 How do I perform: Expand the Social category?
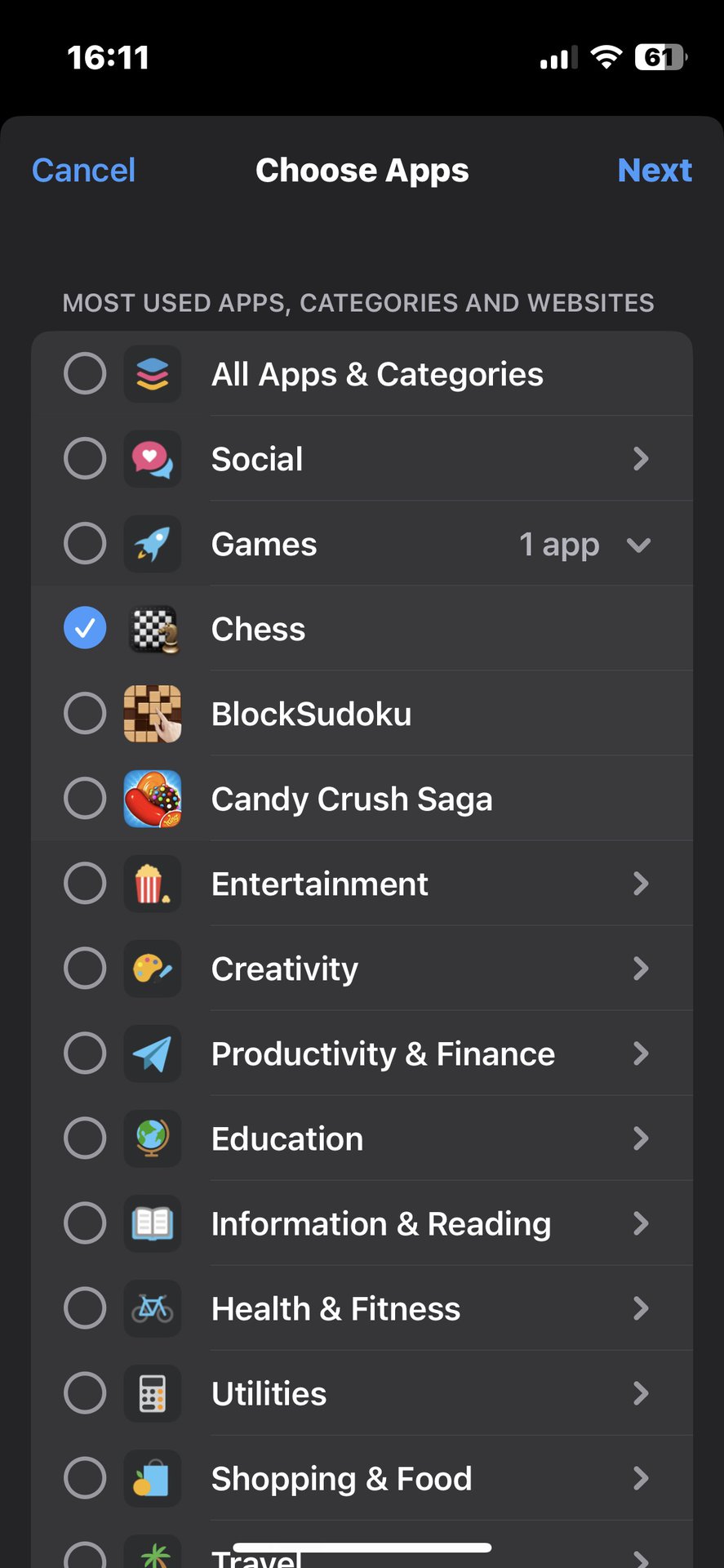pos(641,459)
